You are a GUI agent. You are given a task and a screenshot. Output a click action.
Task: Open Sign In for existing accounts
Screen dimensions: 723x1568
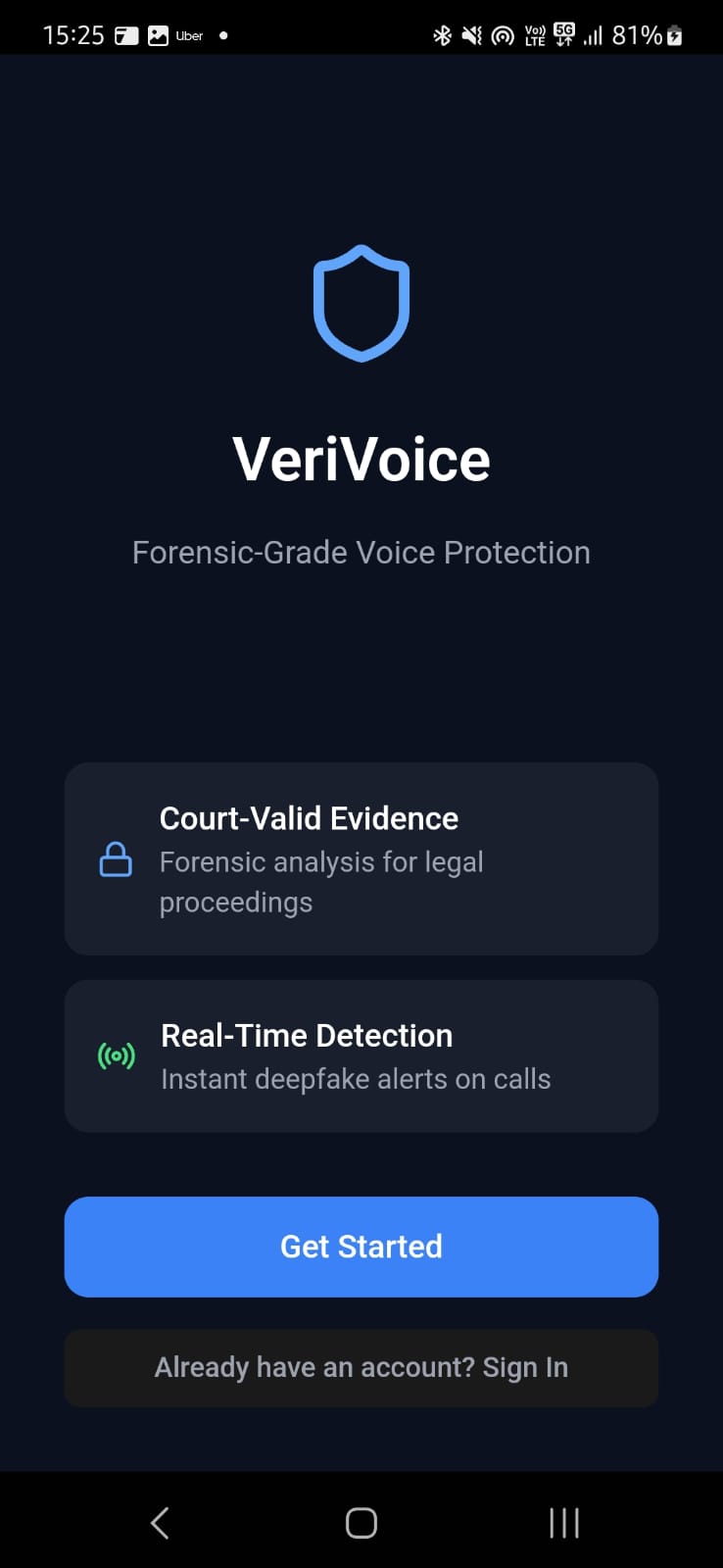361,1367
